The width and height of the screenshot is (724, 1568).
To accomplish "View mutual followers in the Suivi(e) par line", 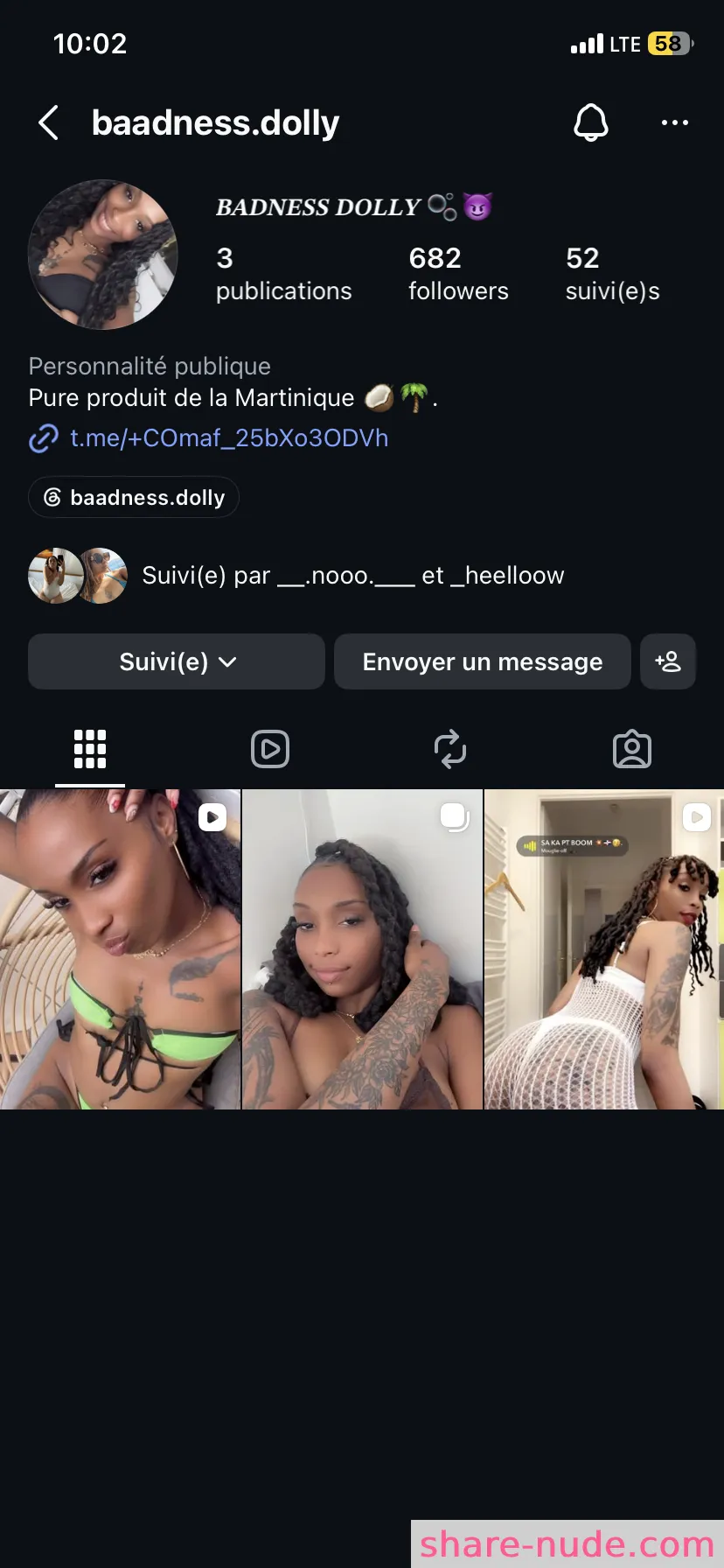I will click(296, 576).
